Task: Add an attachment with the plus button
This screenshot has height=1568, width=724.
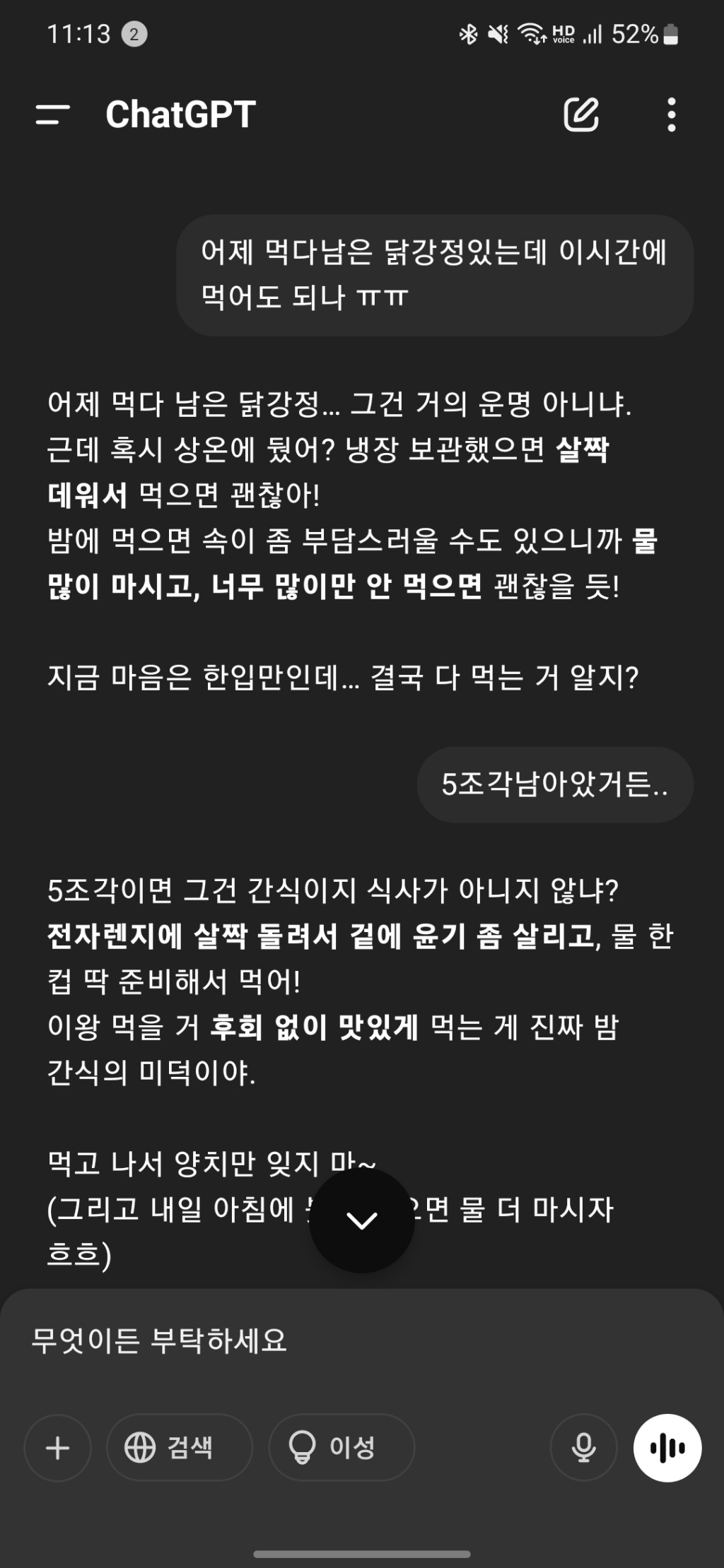Action: [x=58, y=1448]
